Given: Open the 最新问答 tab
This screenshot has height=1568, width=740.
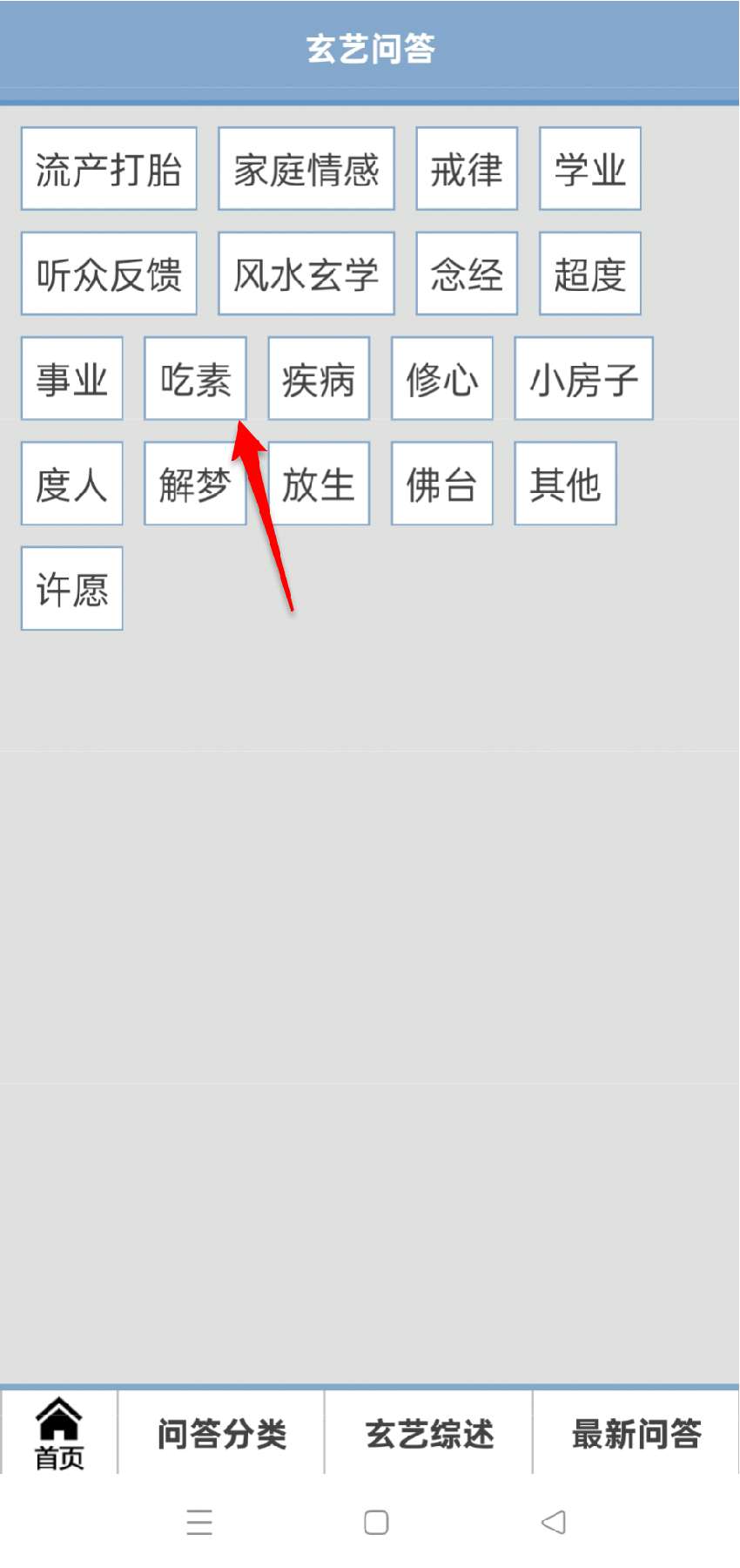Looking at the screenshot, I should (636, 1433).
